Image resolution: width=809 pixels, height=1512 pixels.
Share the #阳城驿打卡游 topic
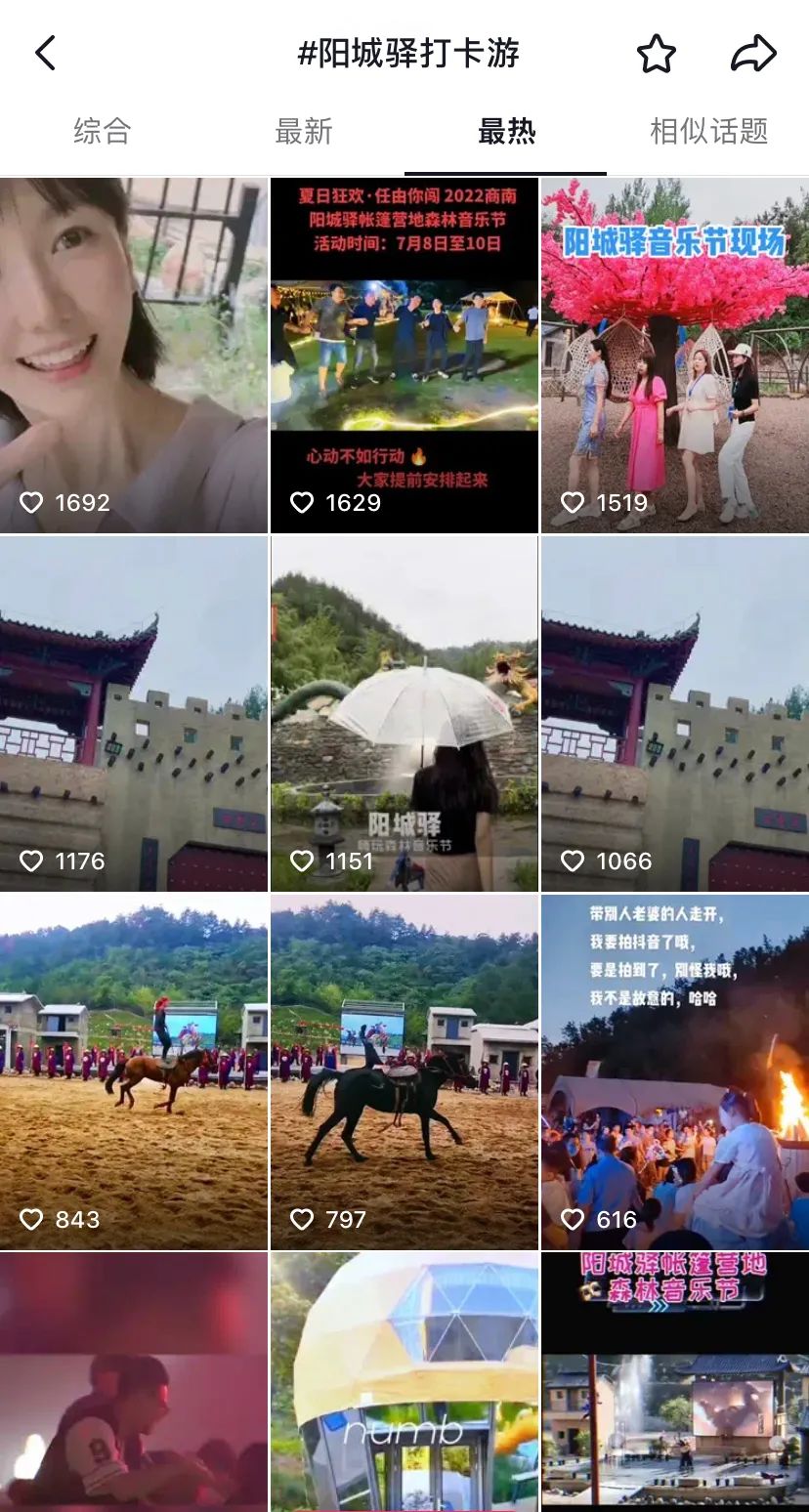pos(753,54)
